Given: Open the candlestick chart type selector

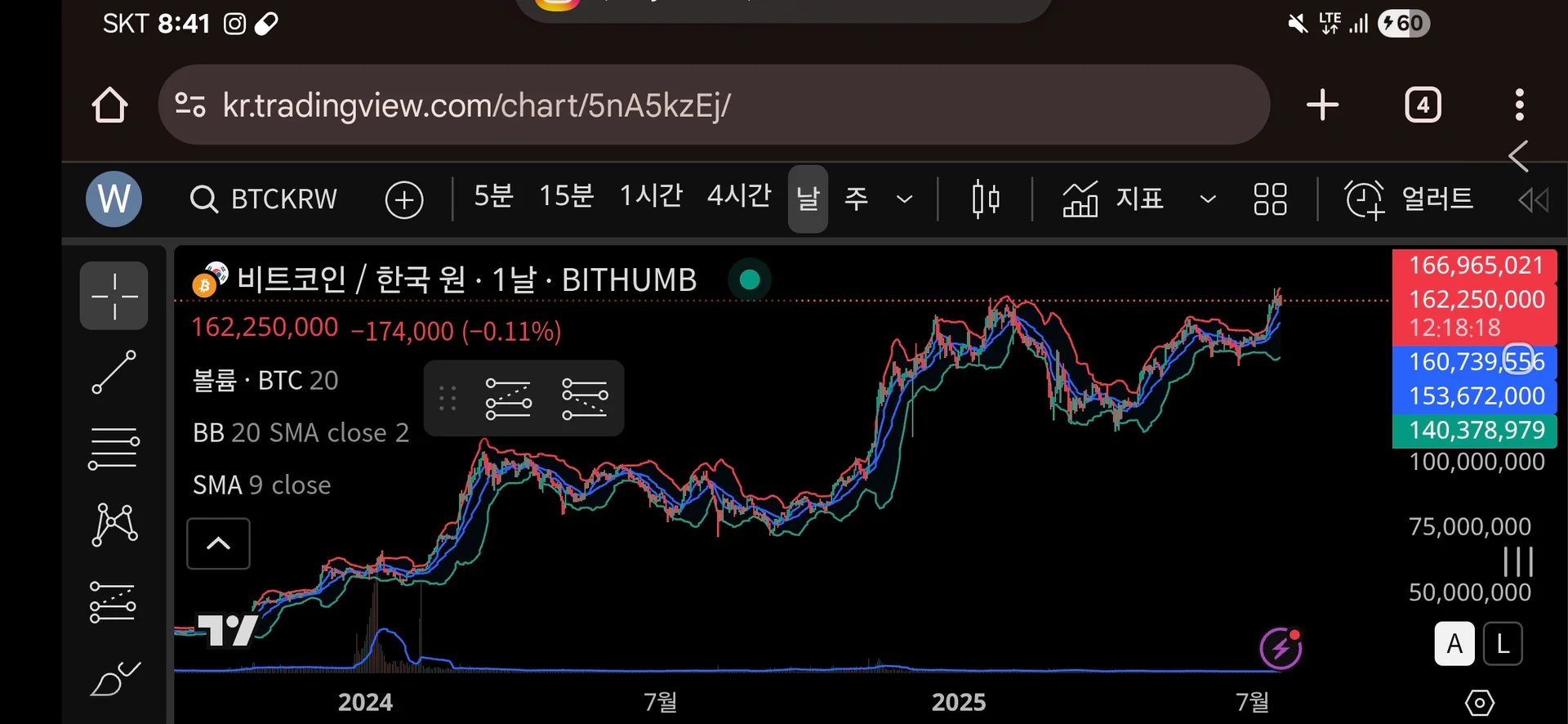Looking at the screenshot, I should point(986,199).
